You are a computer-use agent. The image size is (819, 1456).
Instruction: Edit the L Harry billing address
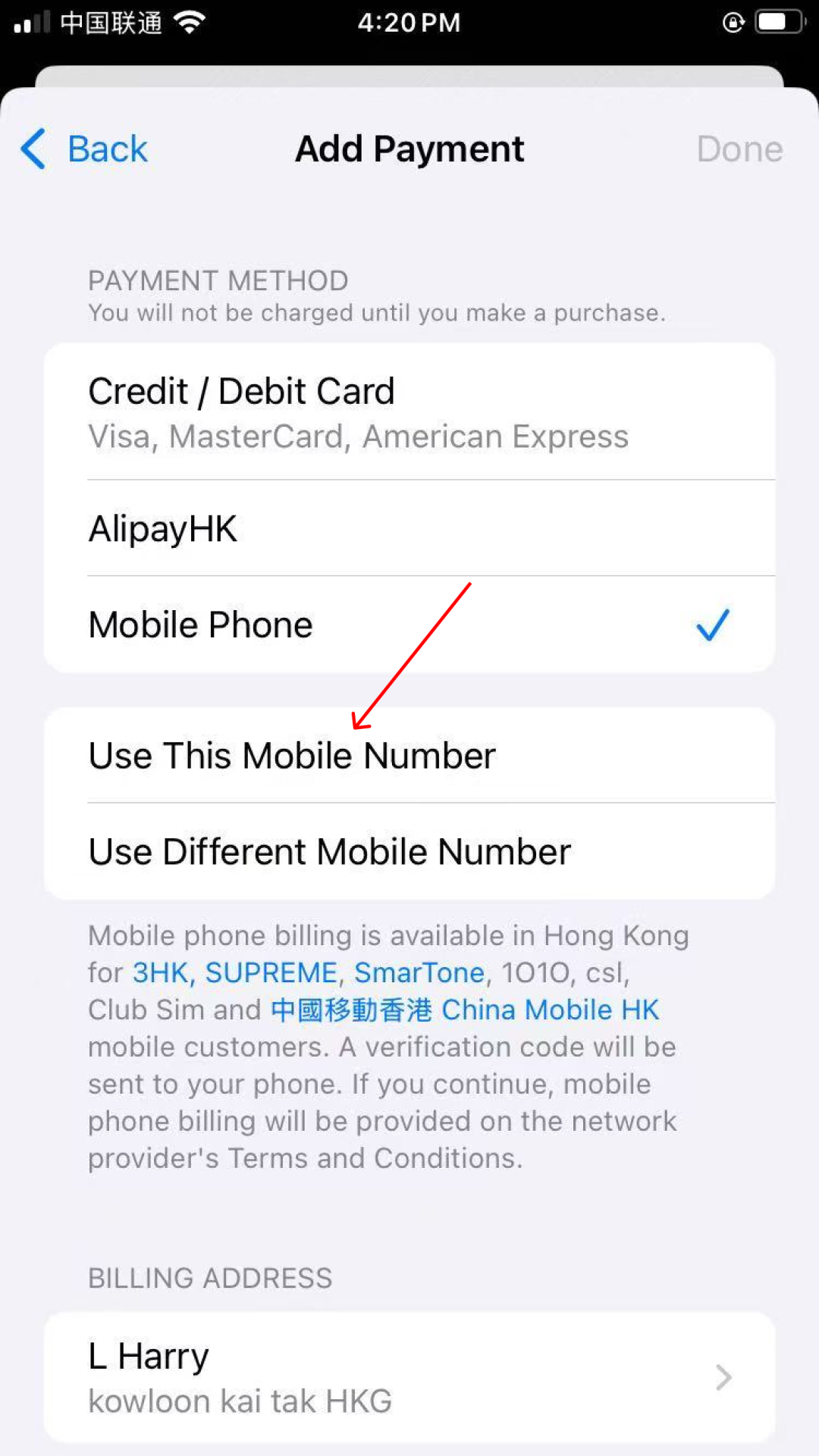[409, 1377]
